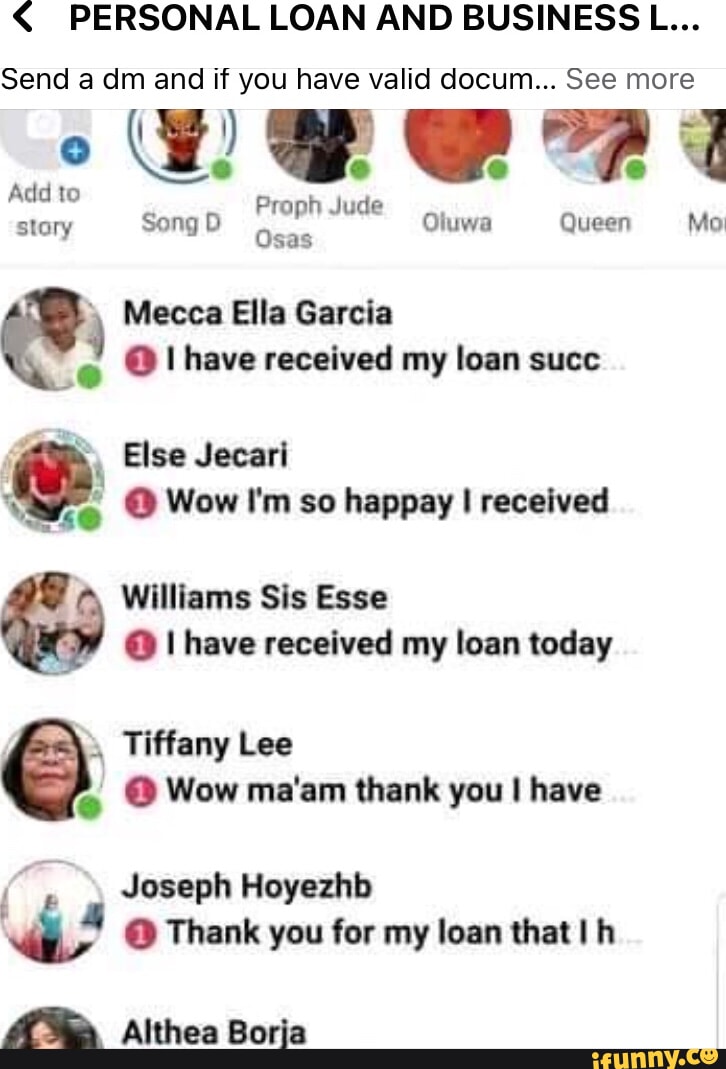The height and width of the screenshot is (1069, 726).
Task: Expand the description with See more
Action: [629, 79]
